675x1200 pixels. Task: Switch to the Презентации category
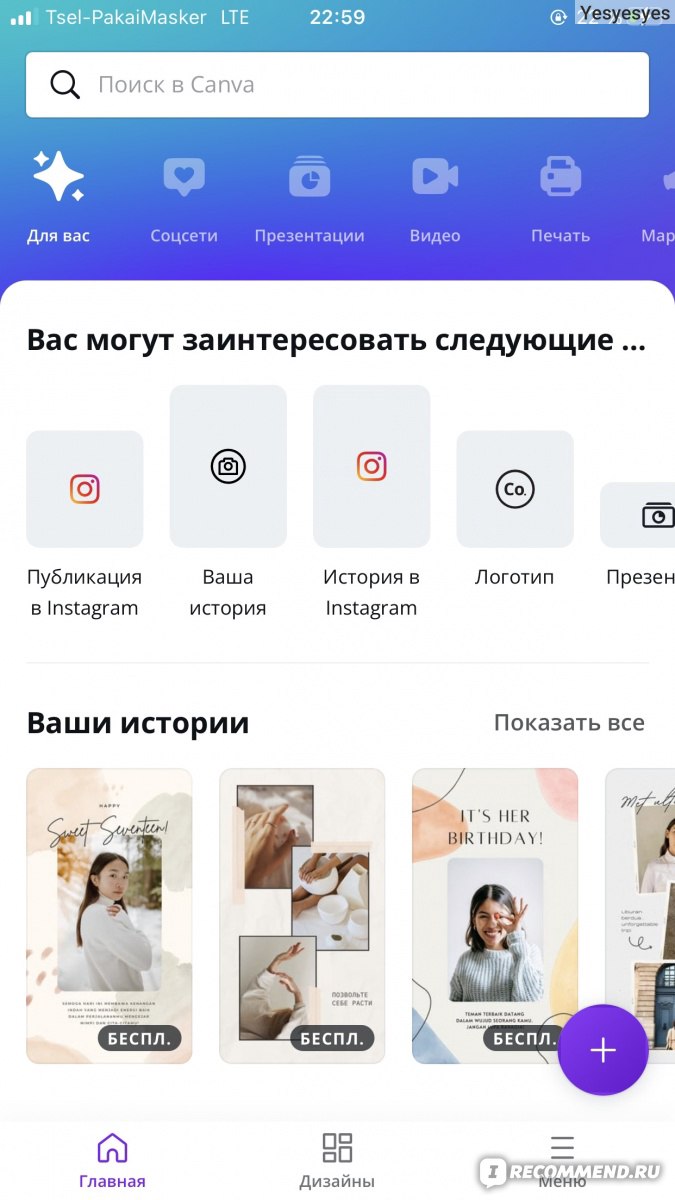point(309,197)
